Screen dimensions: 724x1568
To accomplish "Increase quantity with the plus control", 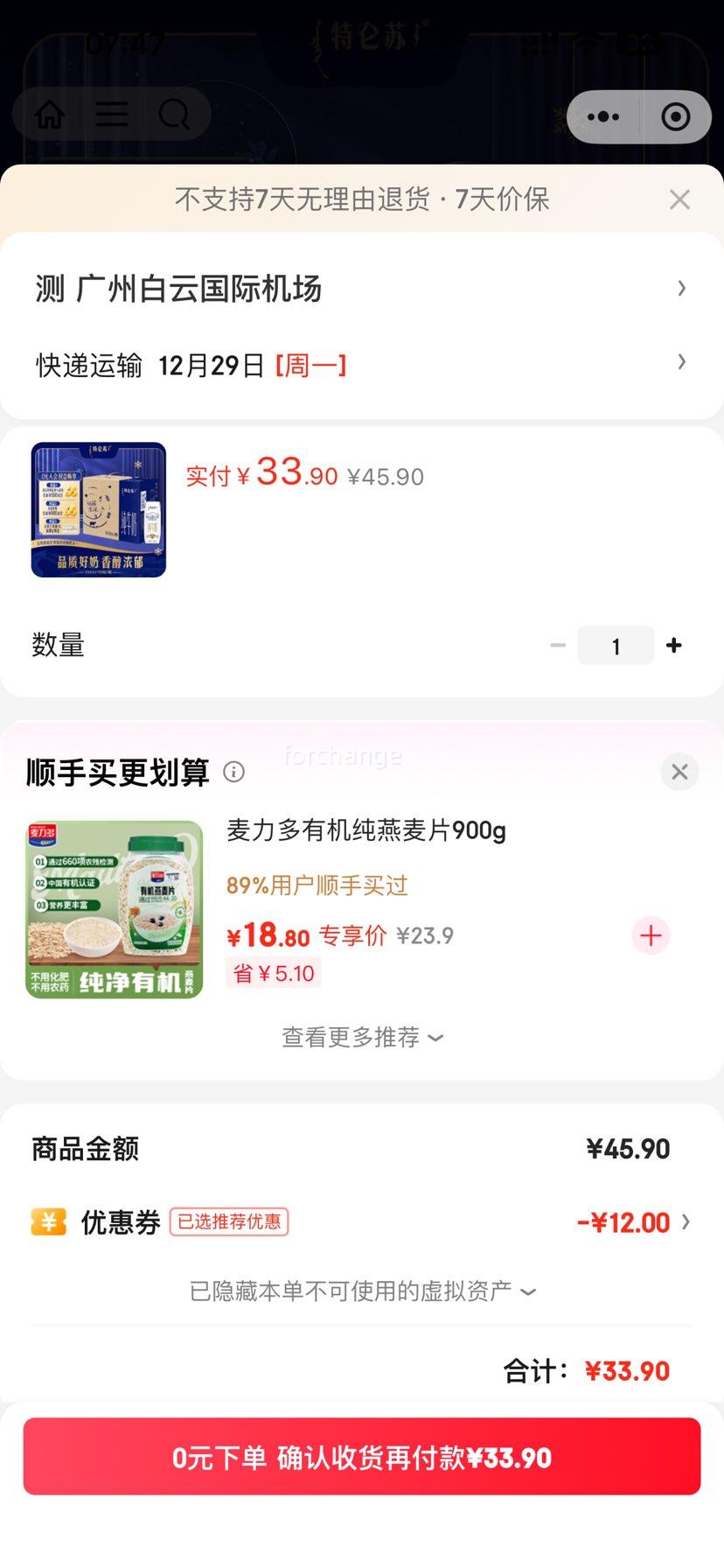I will tap(674, 645).
